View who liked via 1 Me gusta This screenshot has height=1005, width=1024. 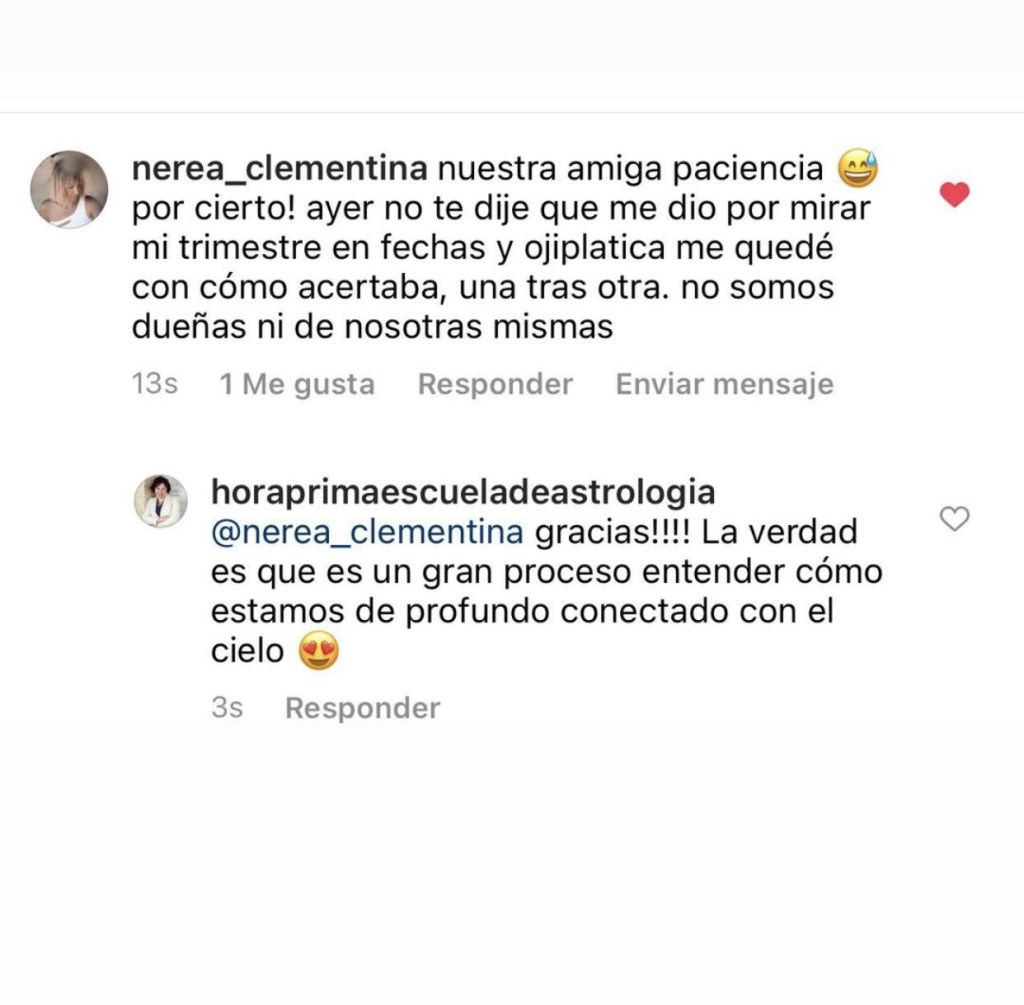297,384
